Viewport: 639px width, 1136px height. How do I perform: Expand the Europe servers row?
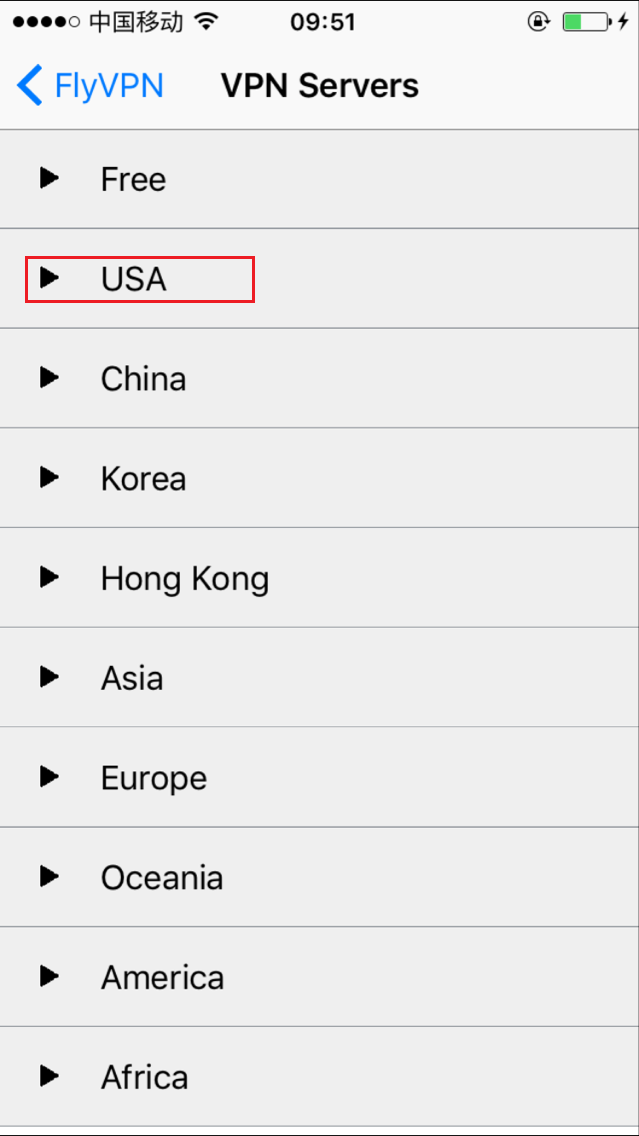coord(320,777)
